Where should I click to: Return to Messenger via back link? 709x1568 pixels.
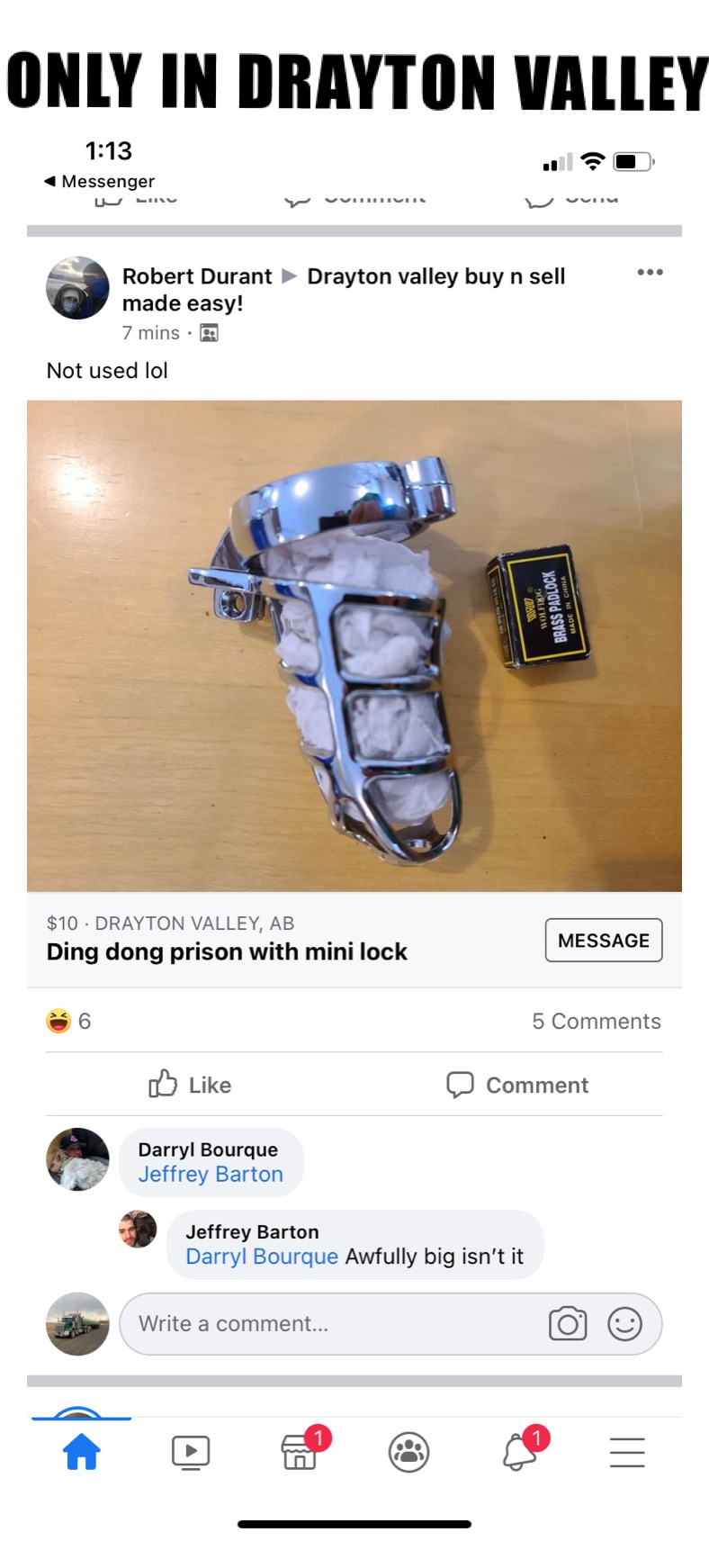pos(99,181)
